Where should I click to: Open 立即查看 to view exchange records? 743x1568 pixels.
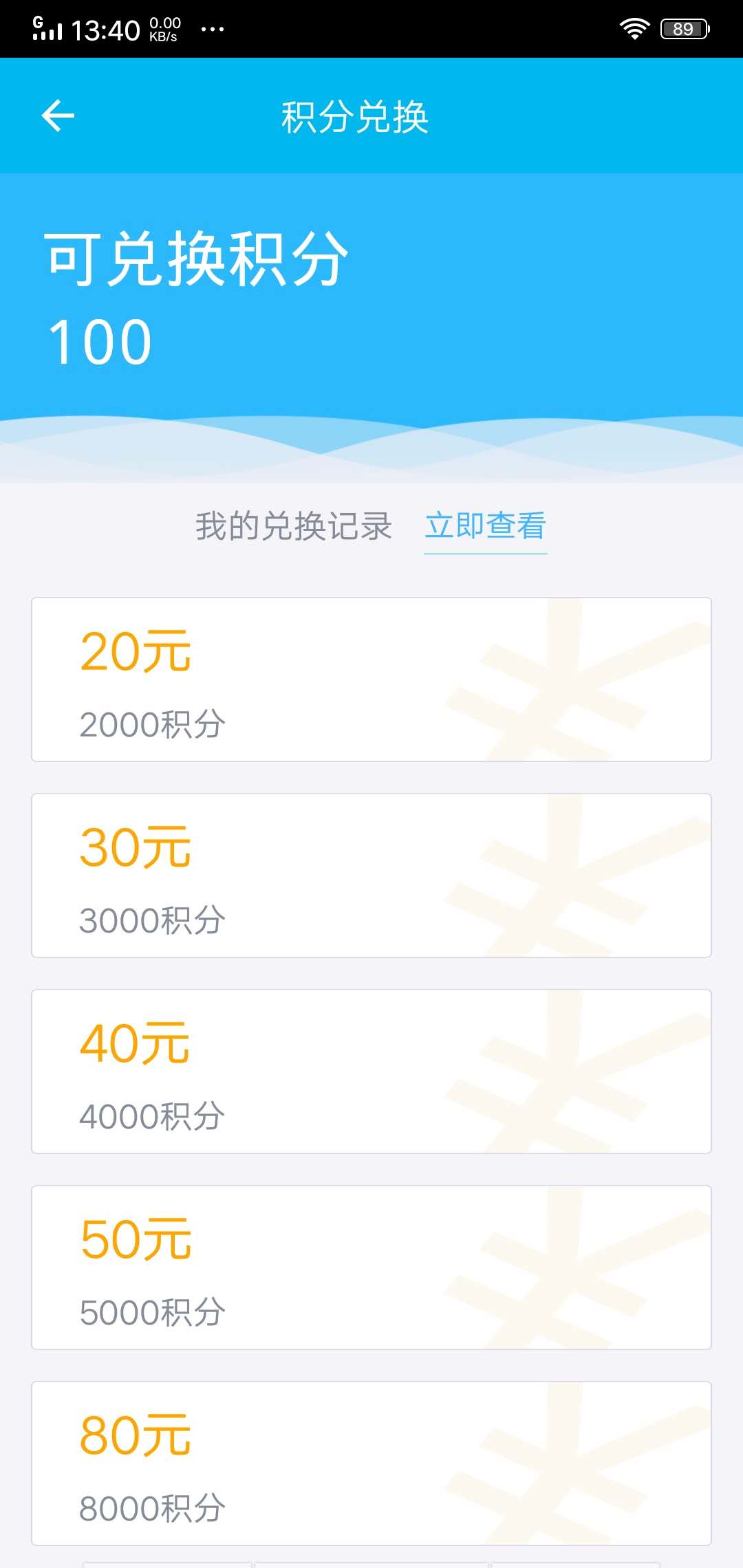[x=486, y=526]
